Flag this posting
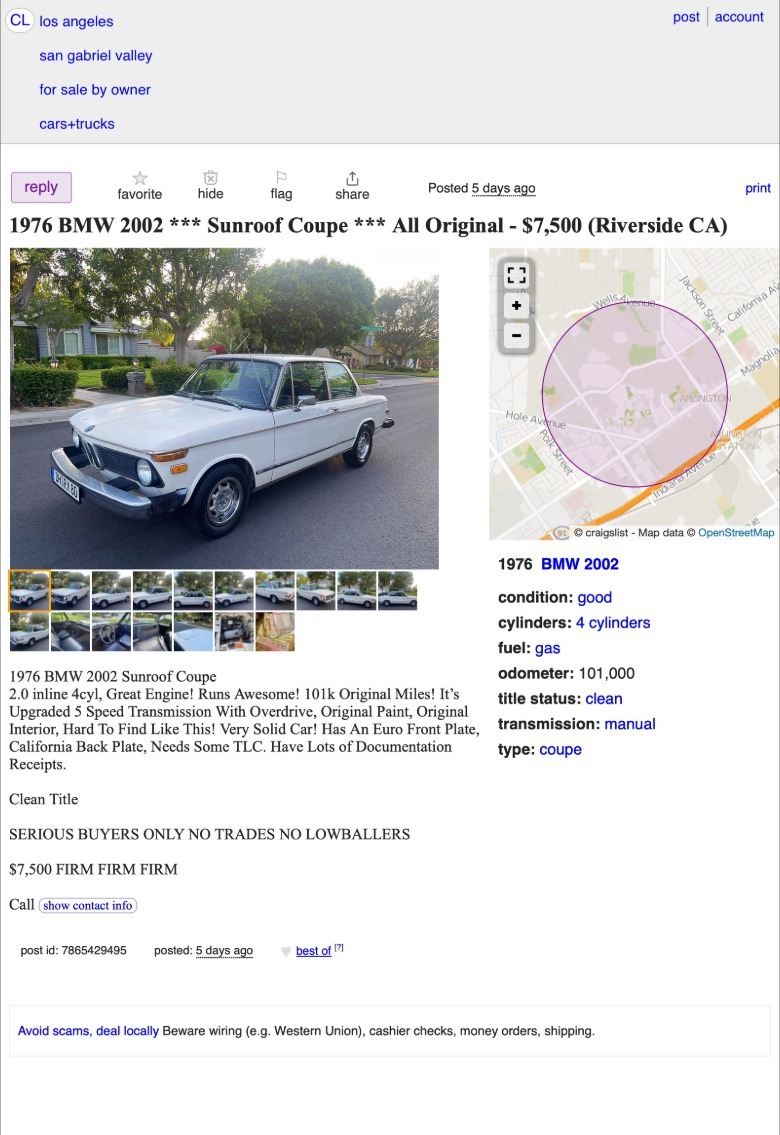 [x=281, y=185]
